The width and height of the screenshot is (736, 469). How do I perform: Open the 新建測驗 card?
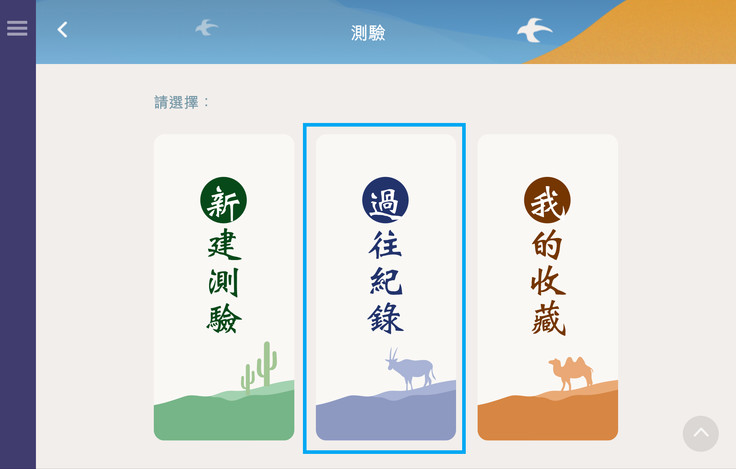click(x=224, y=287)
